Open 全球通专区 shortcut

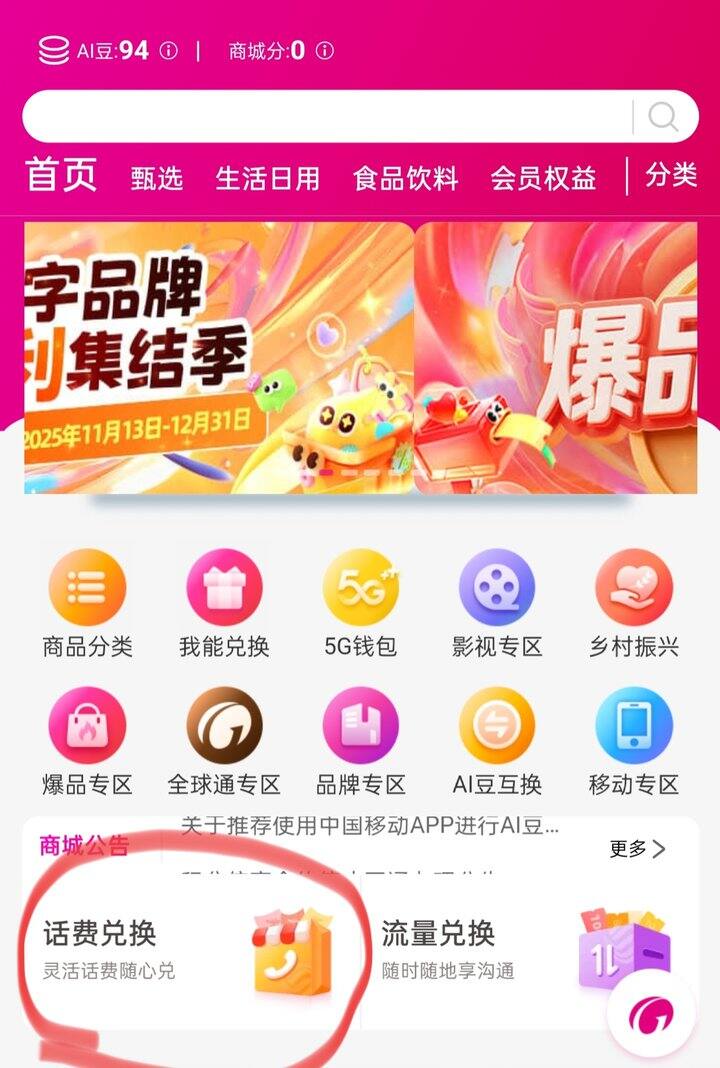point(224,742)
